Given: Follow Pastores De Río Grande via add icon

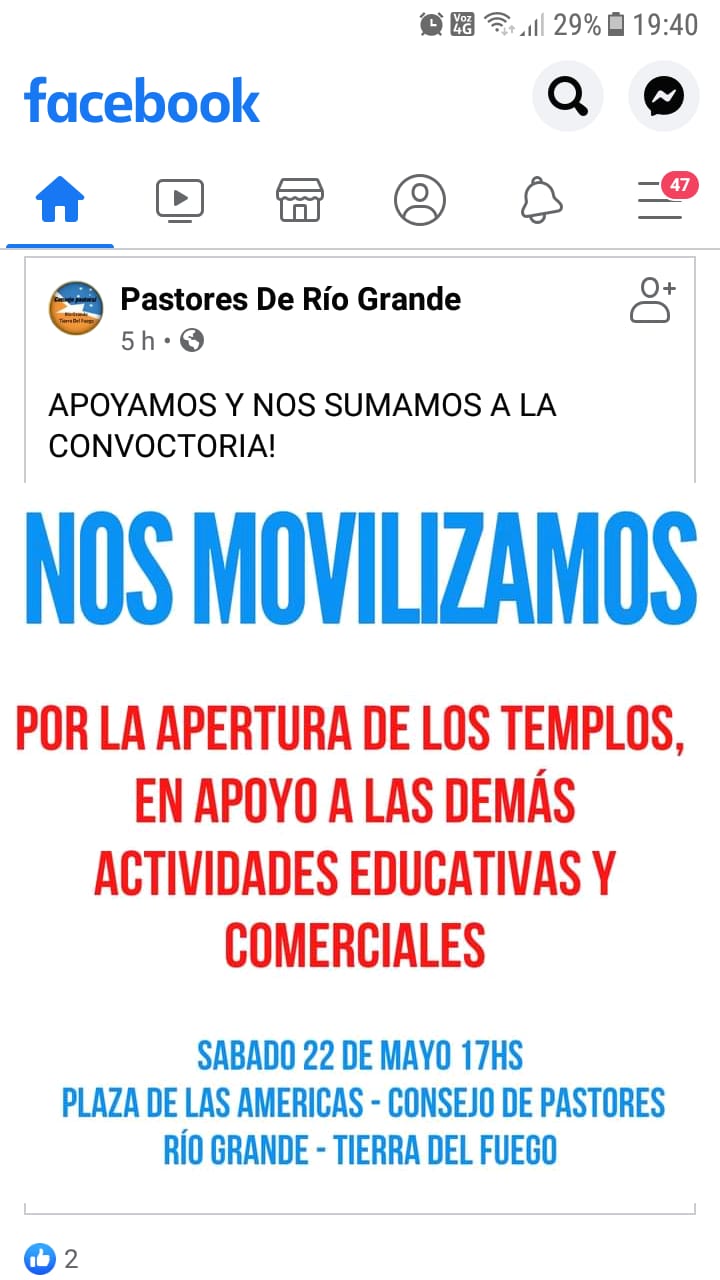Looking at the screenshot, I should click(653, 300).
